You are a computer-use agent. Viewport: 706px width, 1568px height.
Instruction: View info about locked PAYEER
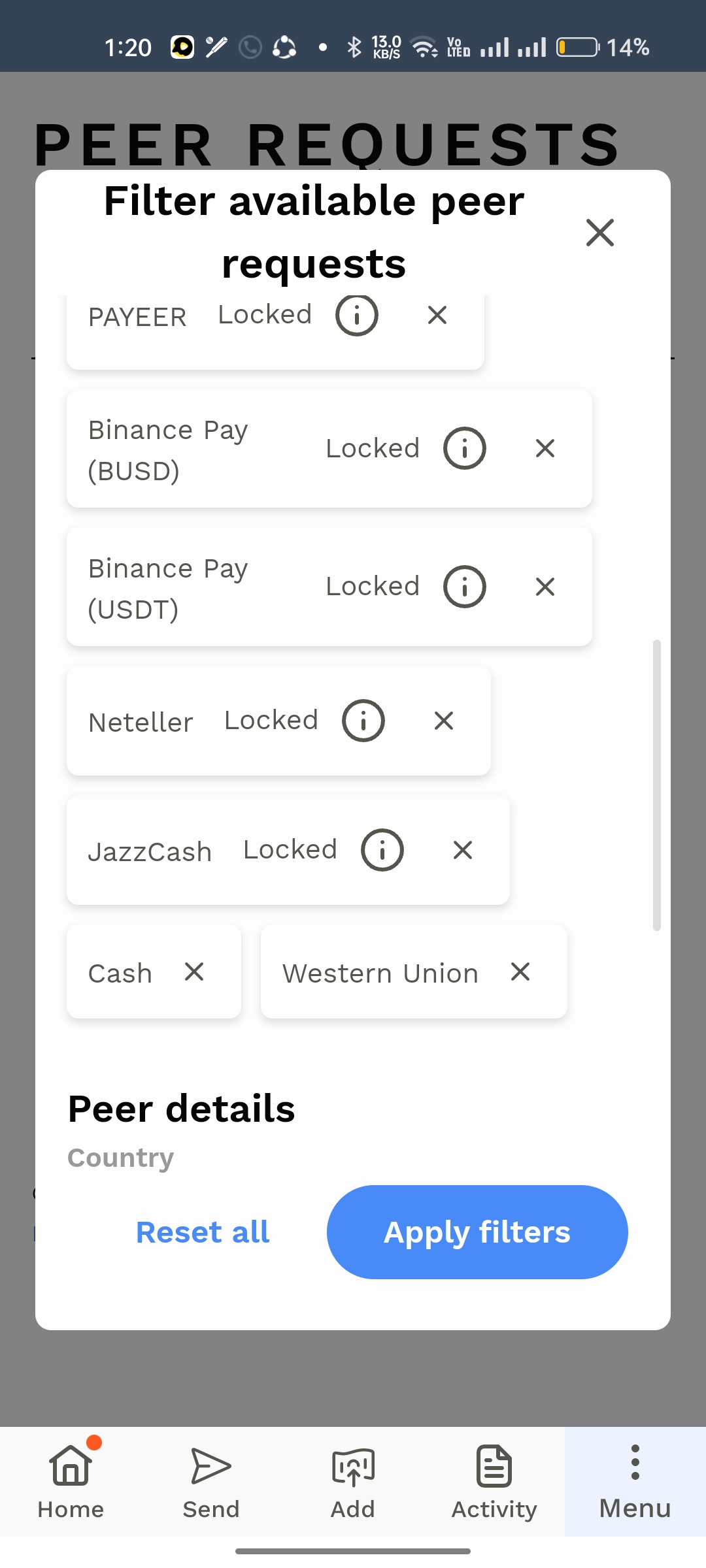point(357,315)
